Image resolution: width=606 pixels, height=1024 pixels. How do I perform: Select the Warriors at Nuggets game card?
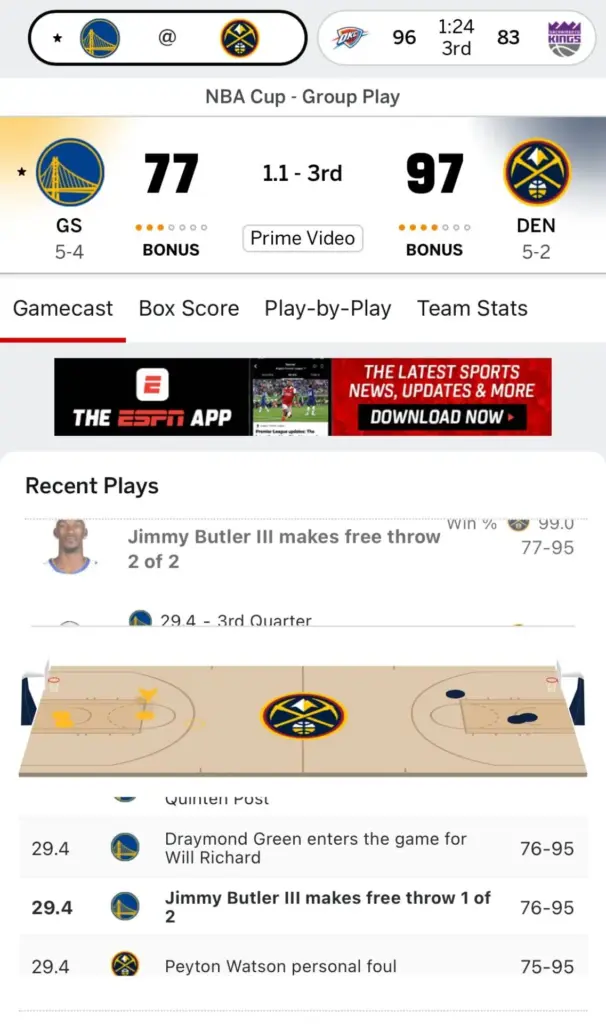(x=167, y=38)
